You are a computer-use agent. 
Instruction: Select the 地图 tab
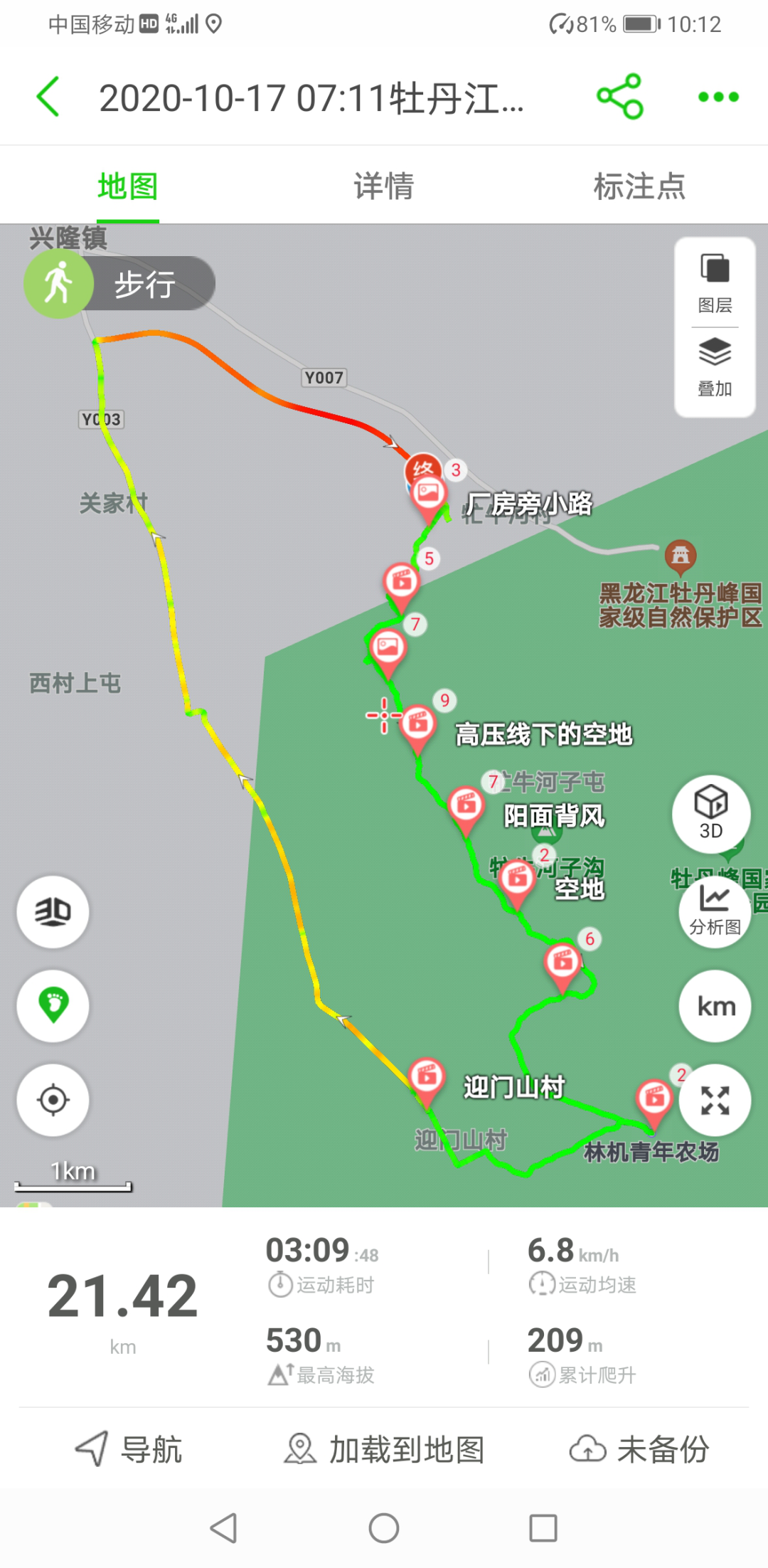(128, 186)
